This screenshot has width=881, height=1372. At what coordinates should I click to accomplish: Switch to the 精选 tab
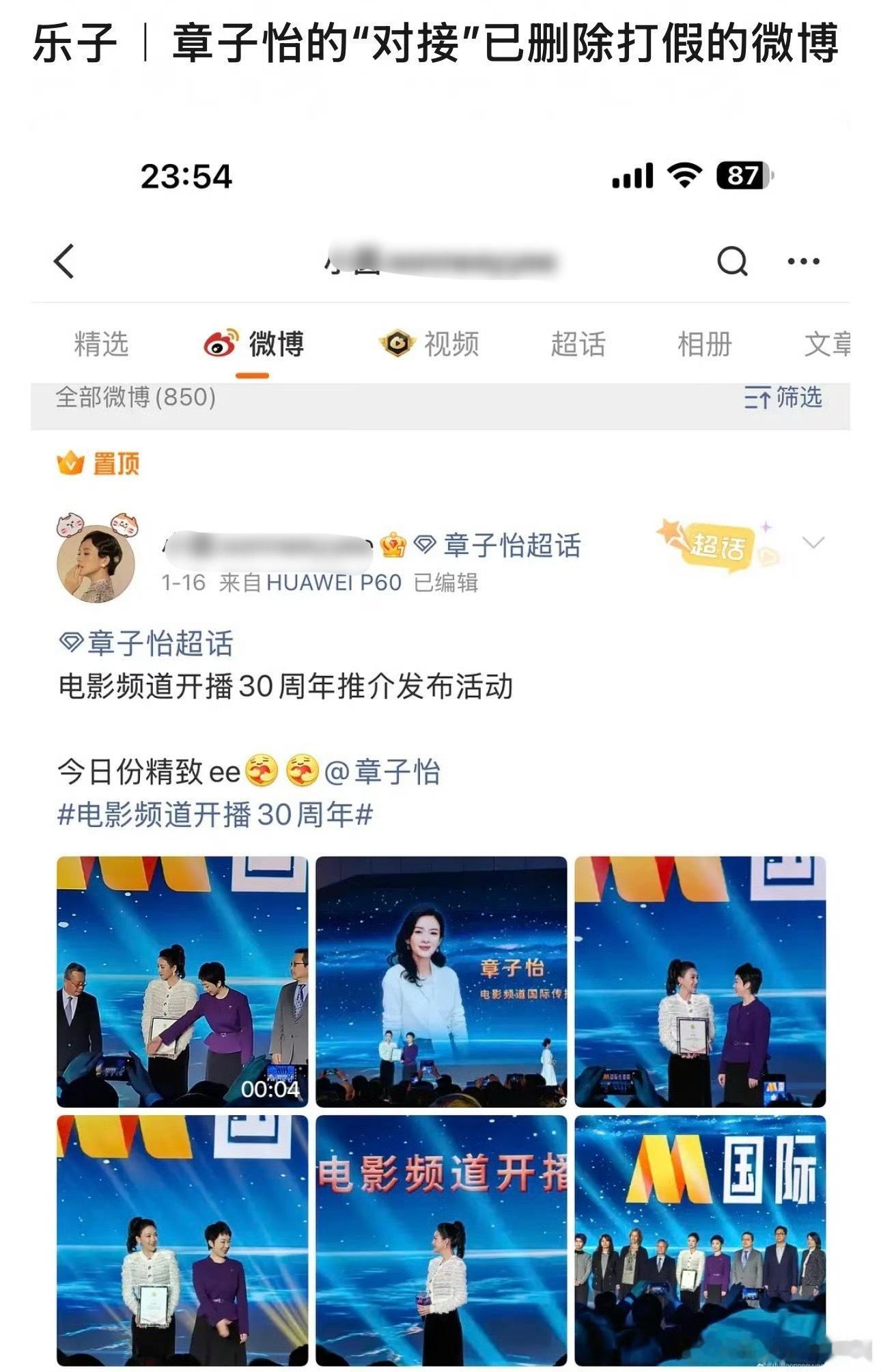(x=101, y=344)
